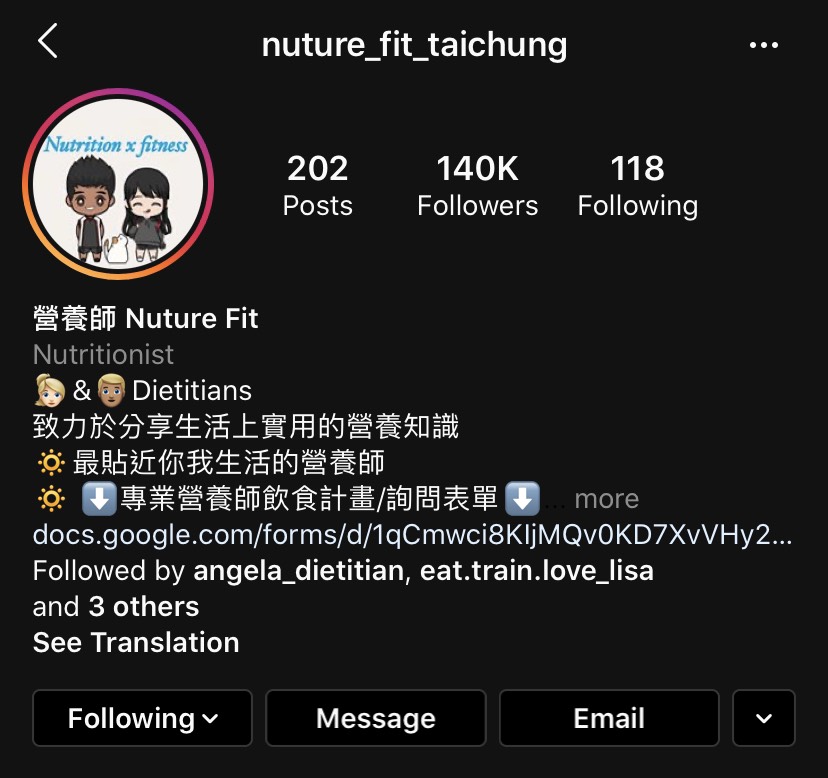828x778 pixels.
Task: Open eat.train.love_lisa's profile
Action: coord(536,571)
